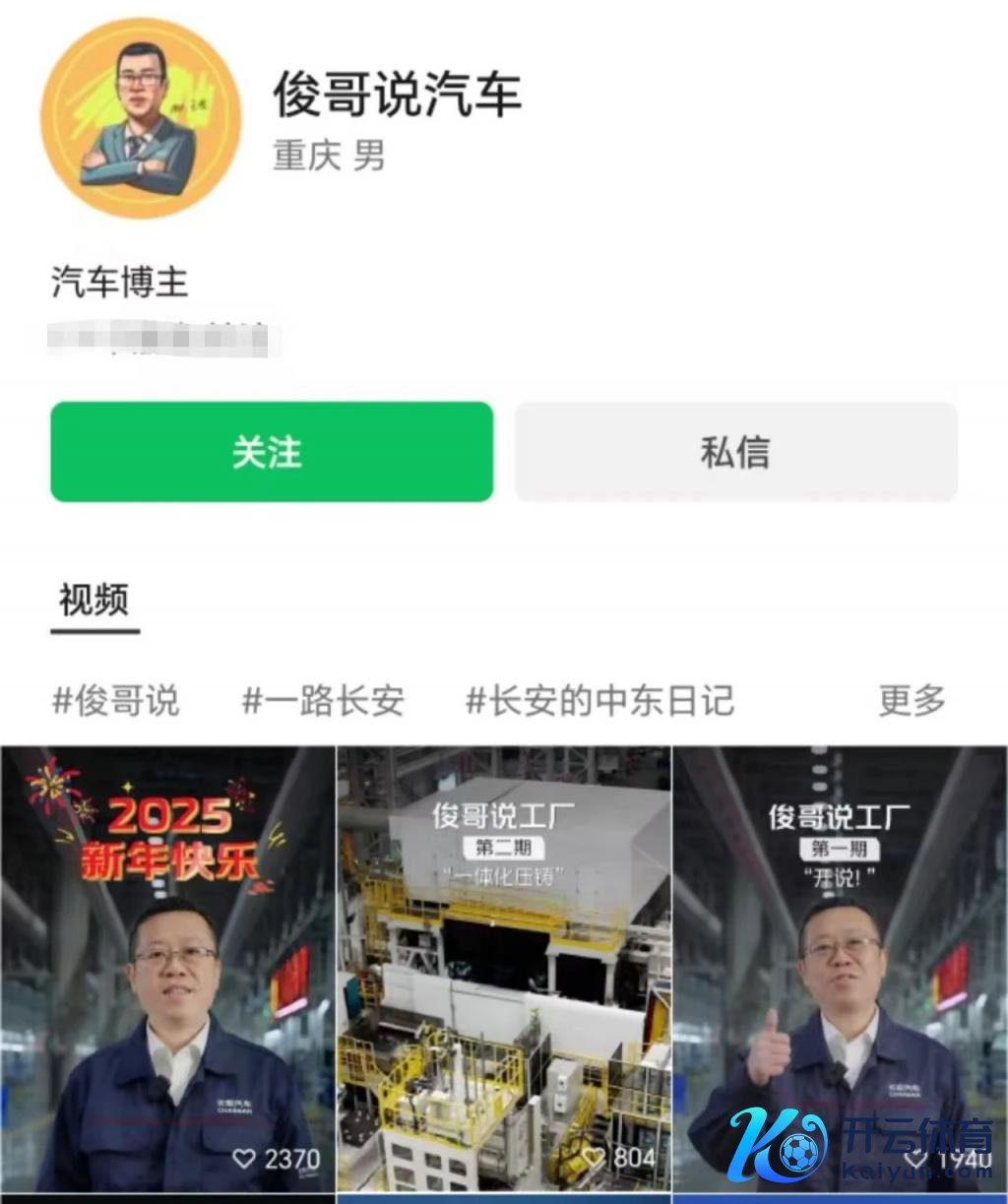This screenshot has width=1008, height=1204.
Task: Send a private message via 私信
Action: pyautogui.click(x=735, y=452)
